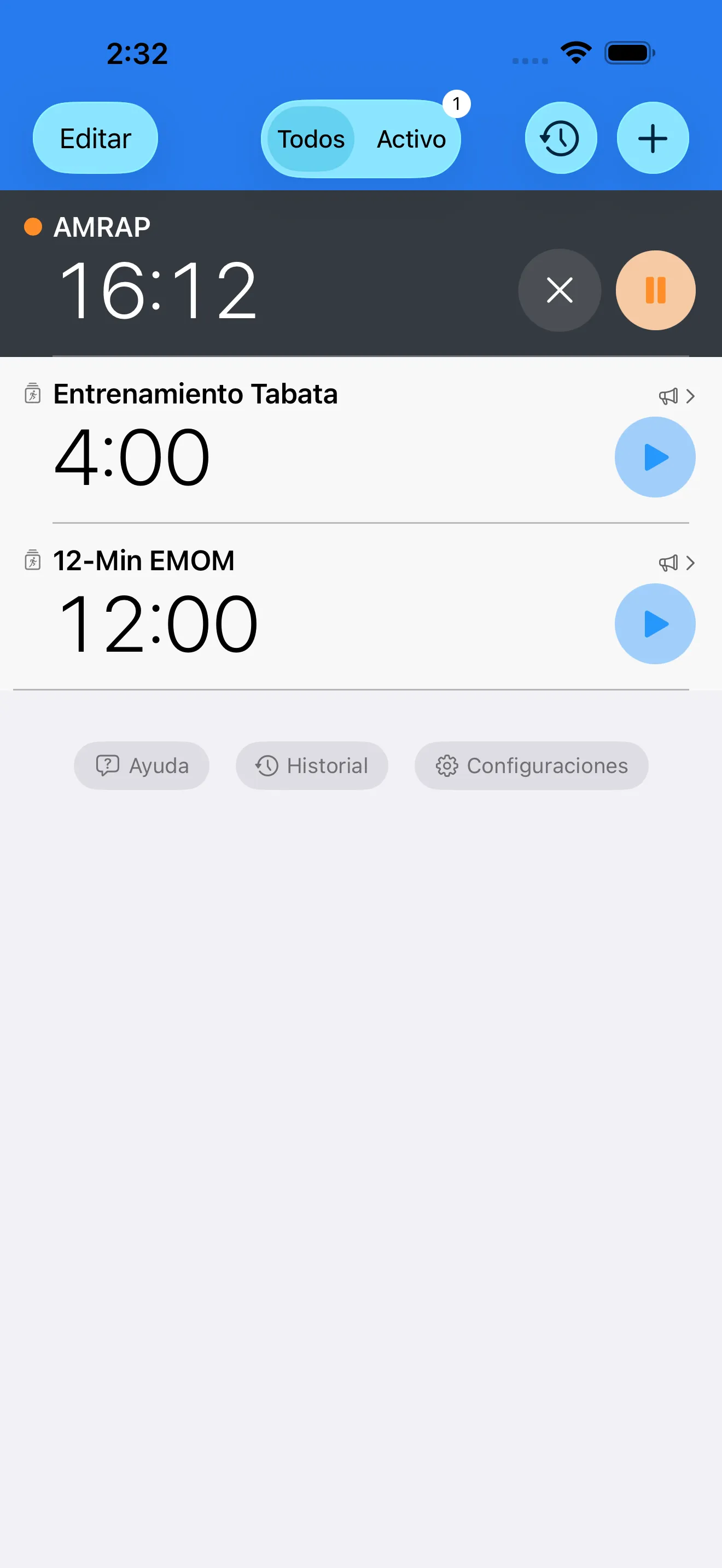This screenshot has width=722, height=1568.
Task: Create a new timer with the plus icon
Action: [x=652, y=138]
